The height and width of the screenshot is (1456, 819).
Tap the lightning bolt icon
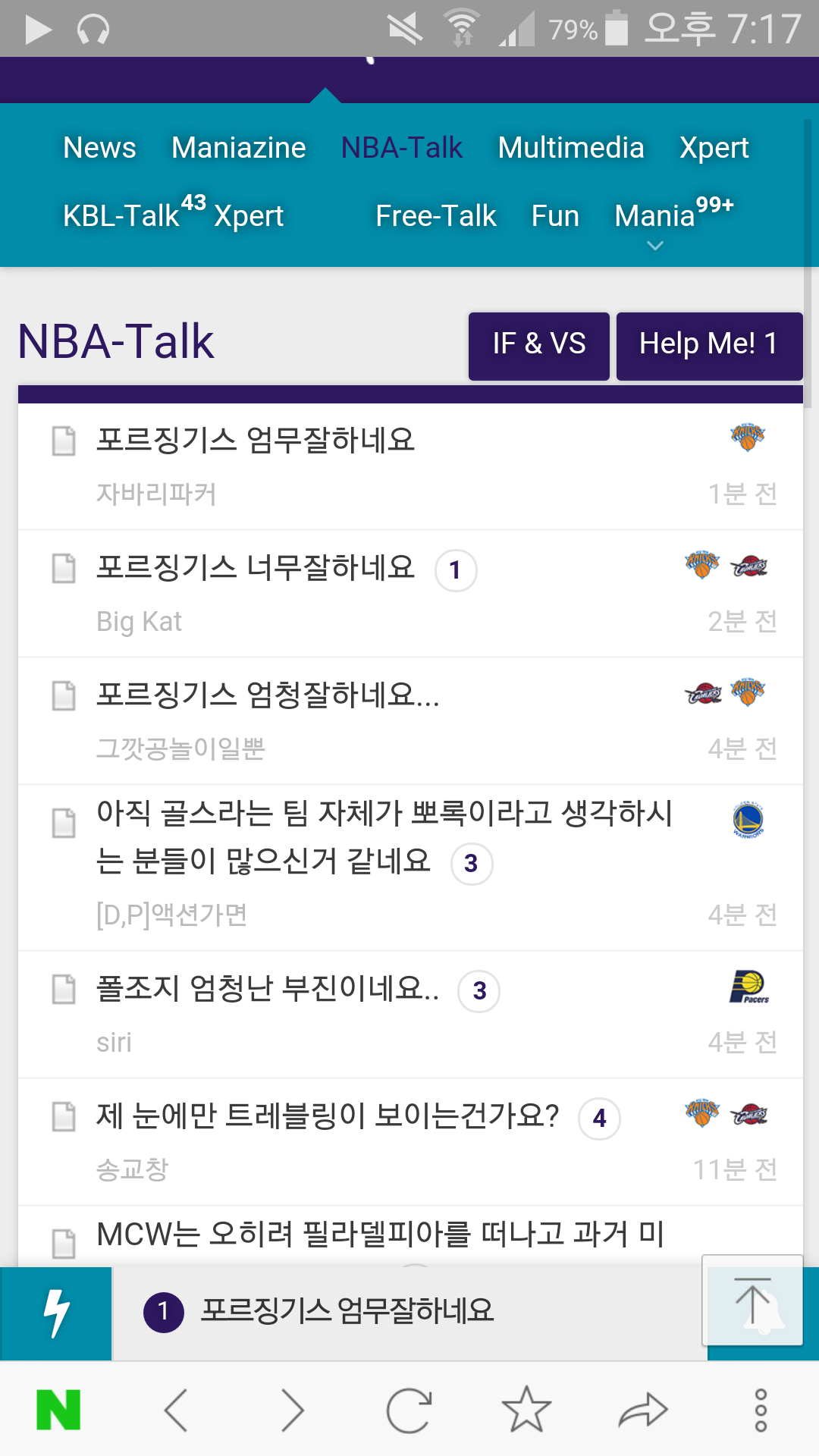point(56,1313)
